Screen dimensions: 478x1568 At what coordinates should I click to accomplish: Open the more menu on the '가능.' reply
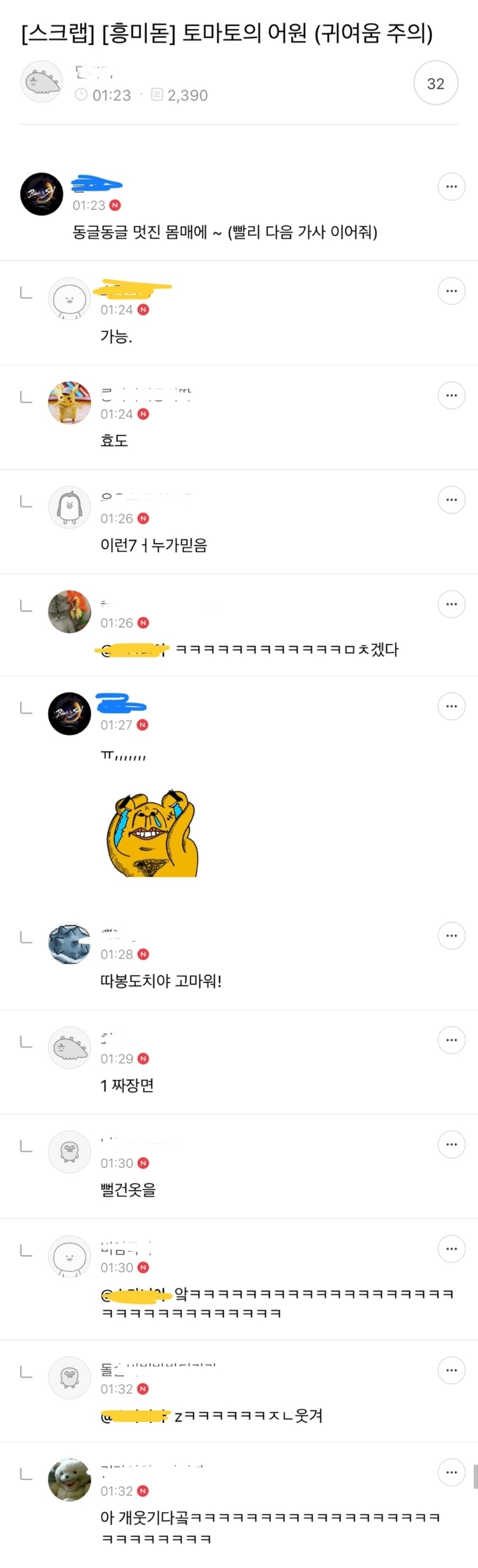click(x=451, y=291)
